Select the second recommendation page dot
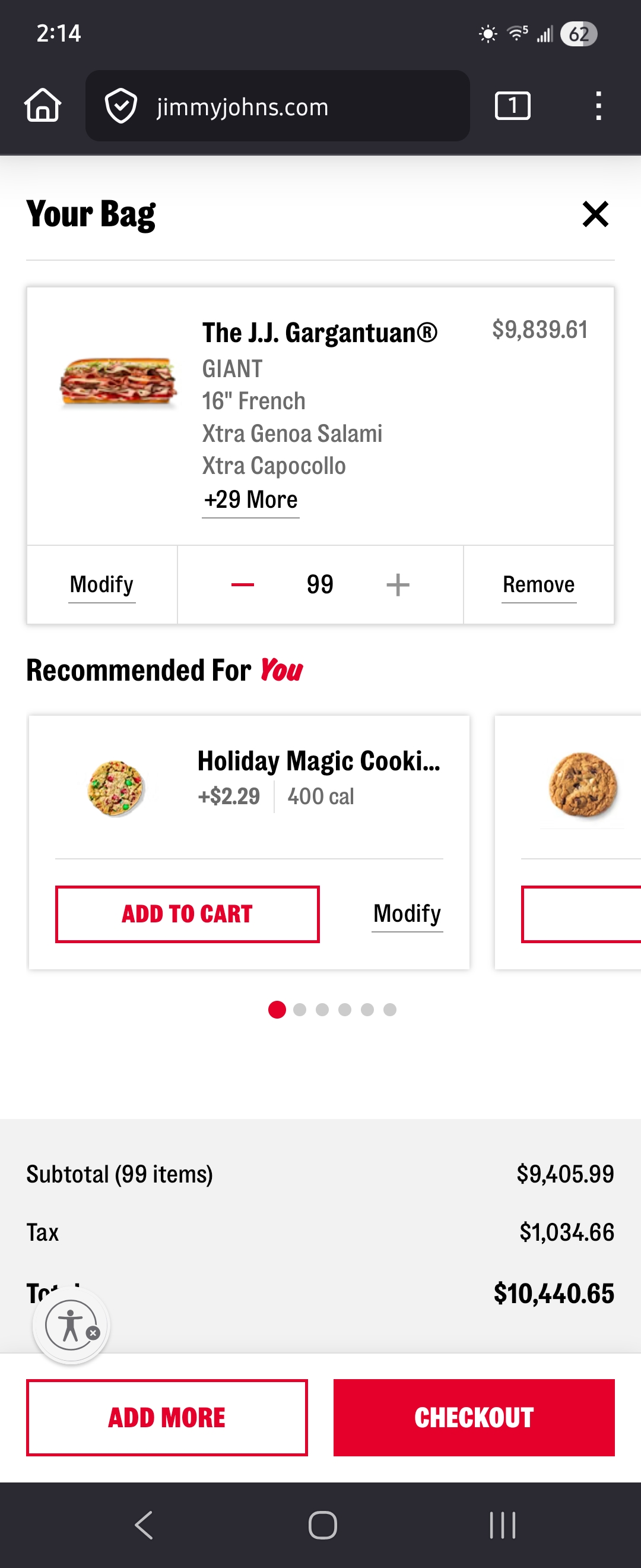The width and height of the screenshot is (641, 1568). point(299,1010)
